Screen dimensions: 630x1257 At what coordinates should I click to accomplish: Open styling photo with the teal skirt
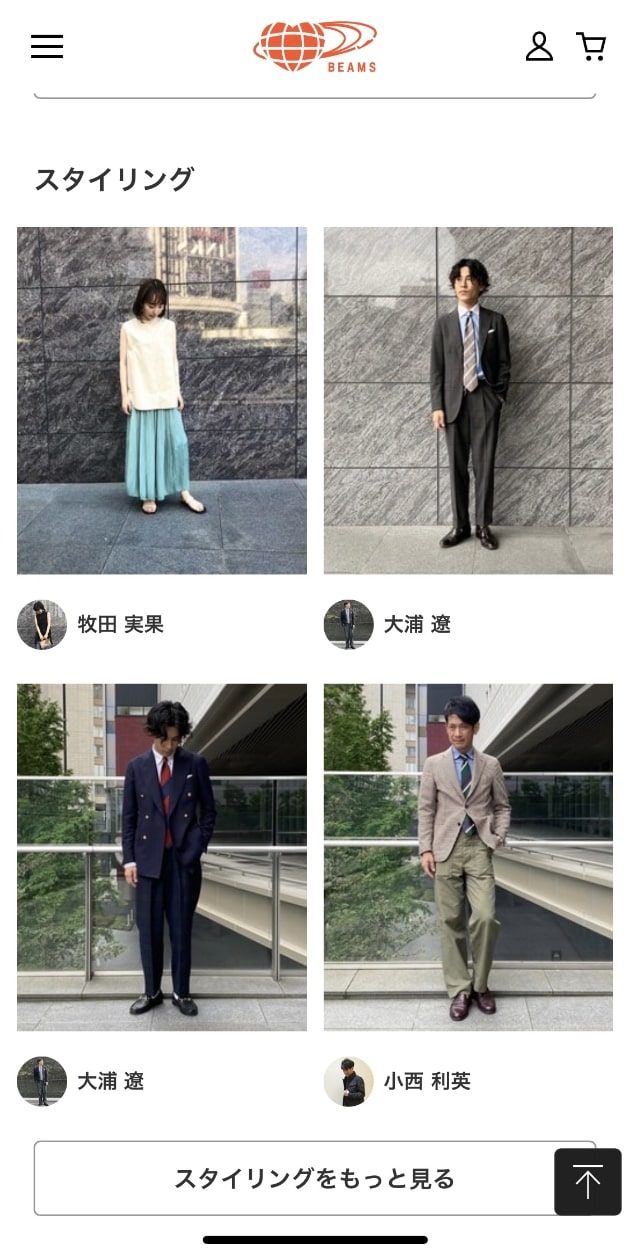(162, 400)
